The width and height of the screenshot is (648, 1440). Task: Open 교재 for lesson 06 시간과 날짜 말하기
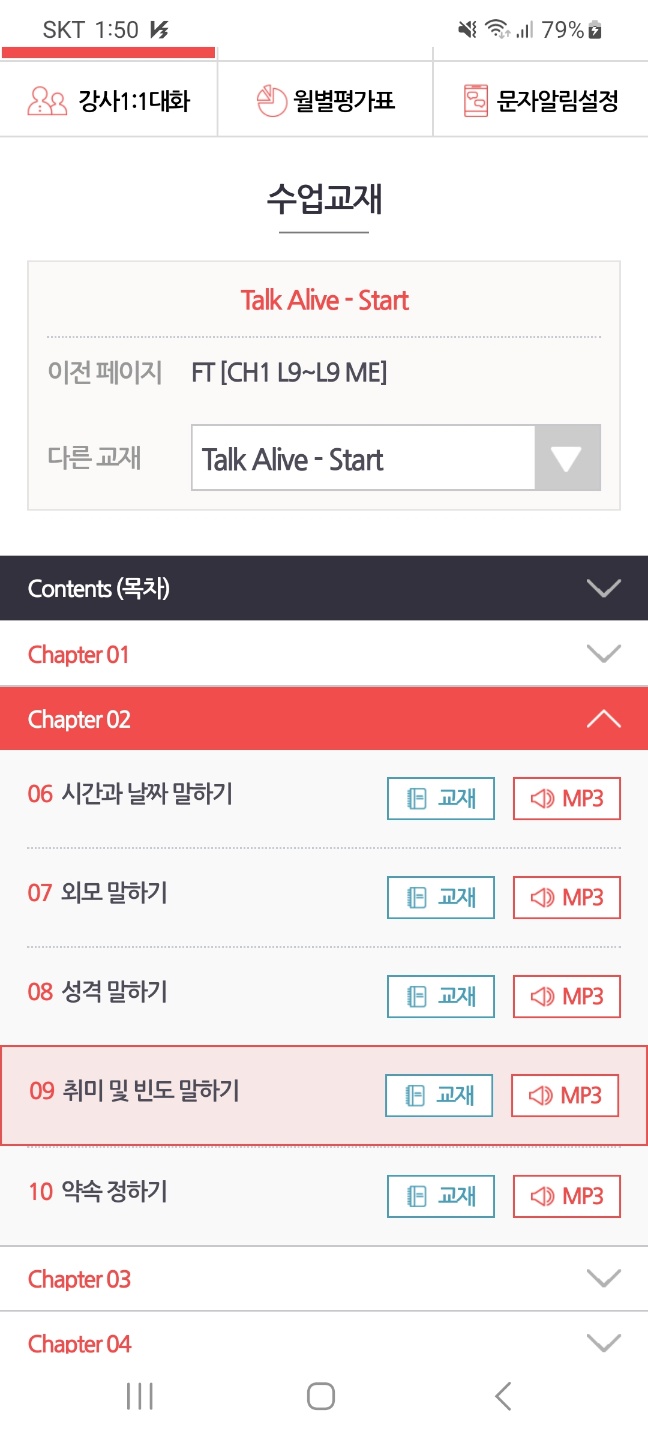pos(441,798)
